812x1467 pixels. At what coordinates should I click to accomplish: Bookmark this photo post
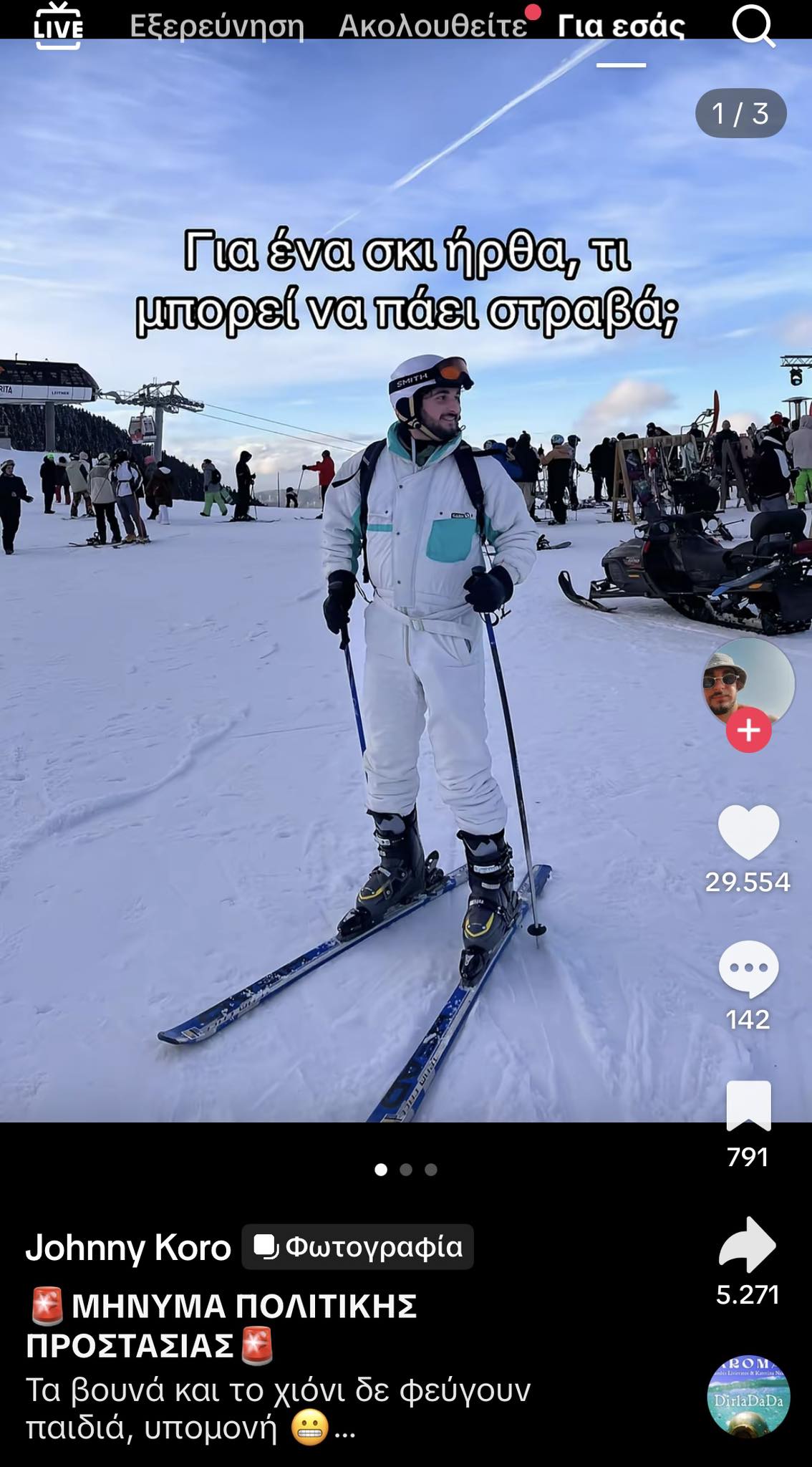tap(748, 1105)
